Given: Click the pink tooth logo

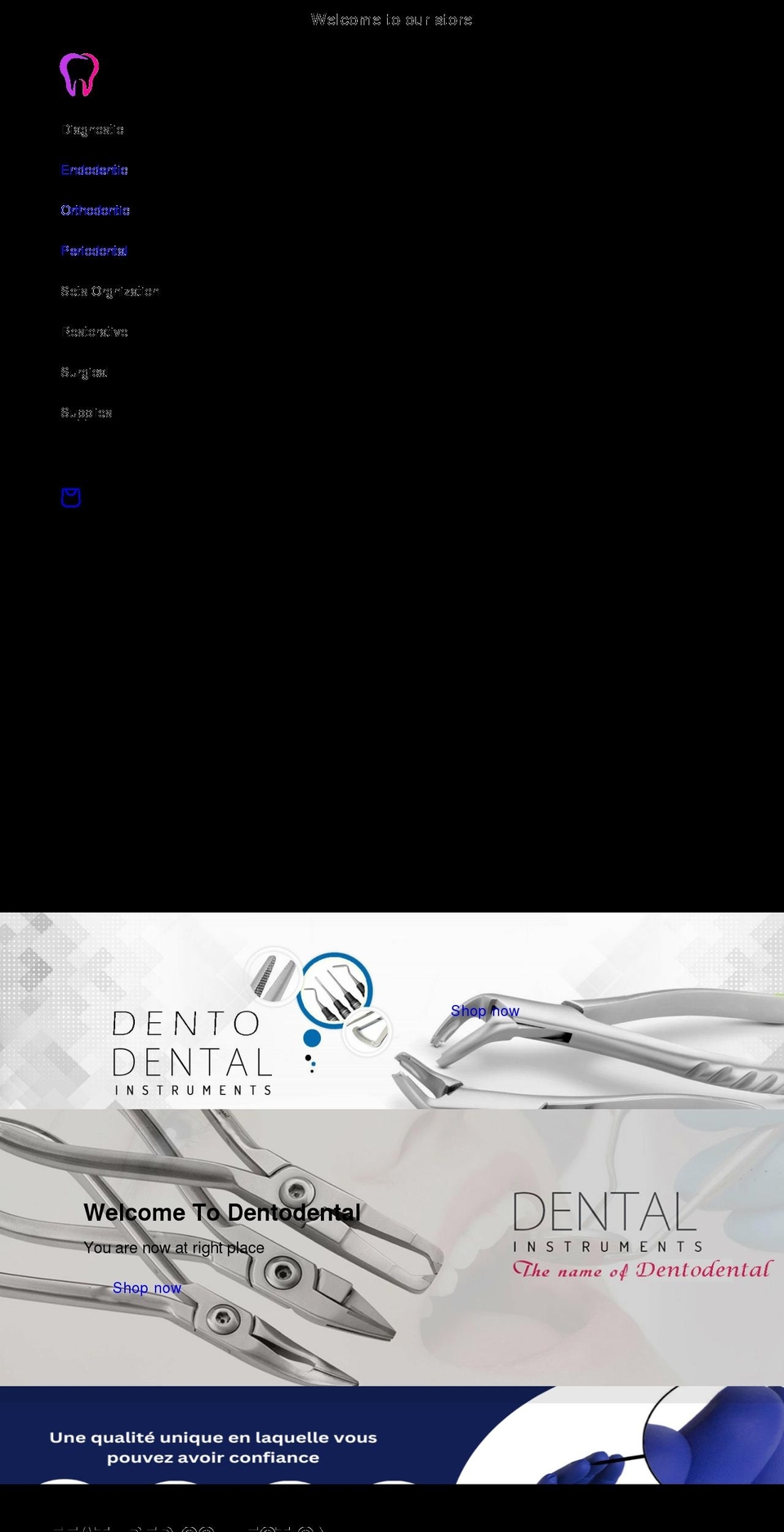Looking at the screenshot, I should 78,74.
